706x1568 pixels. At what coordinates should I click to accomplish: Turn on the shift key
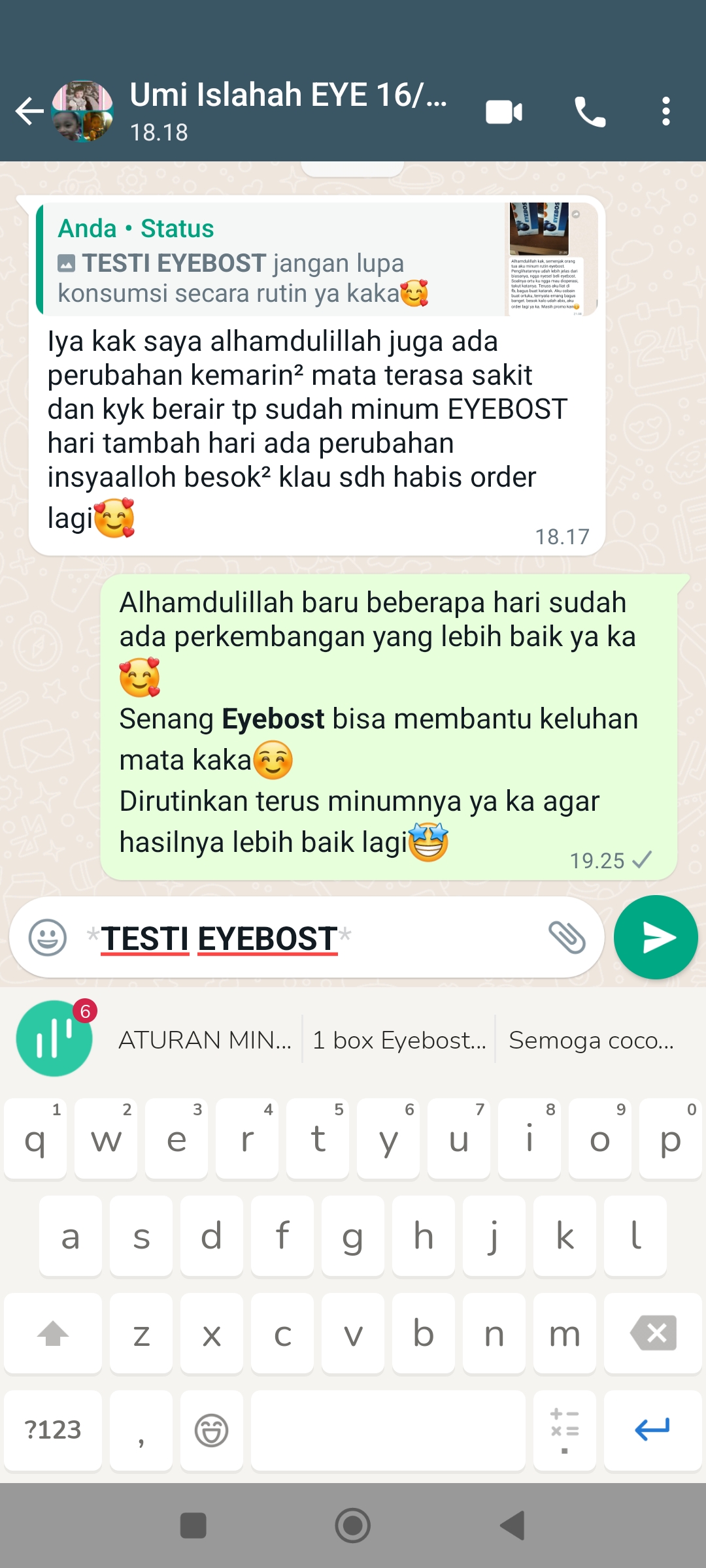click(53, 1333)
